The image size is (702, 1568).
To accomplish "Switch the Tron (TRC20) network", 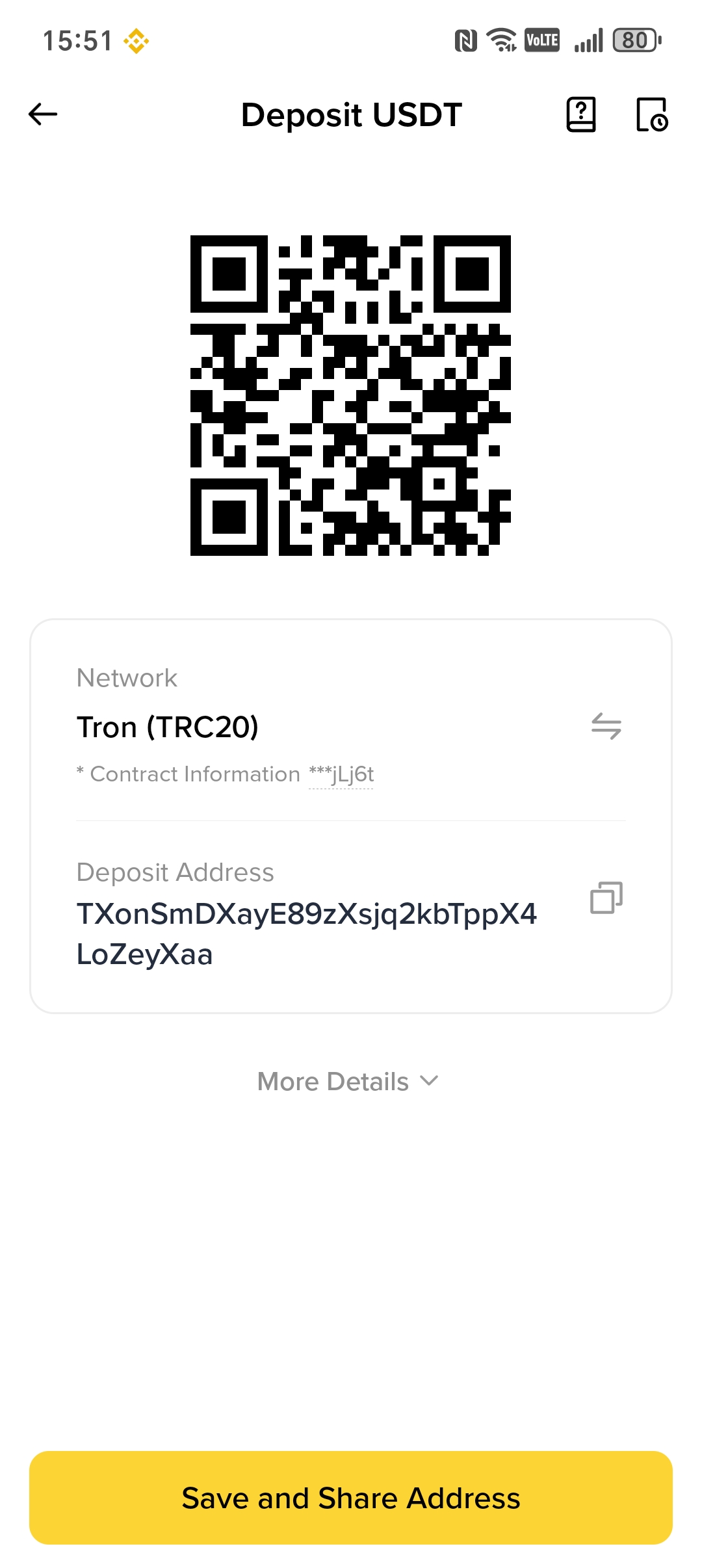I will pyautogui.click(x=606, y=726).
